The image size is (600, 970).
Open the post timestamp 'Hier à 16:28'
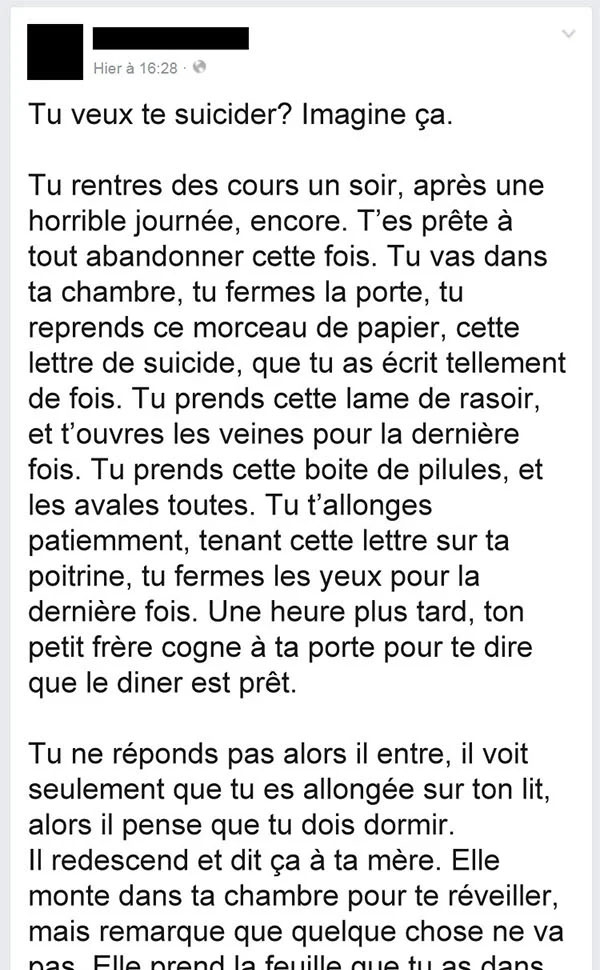pyautogui.click(x=135, y=68)
